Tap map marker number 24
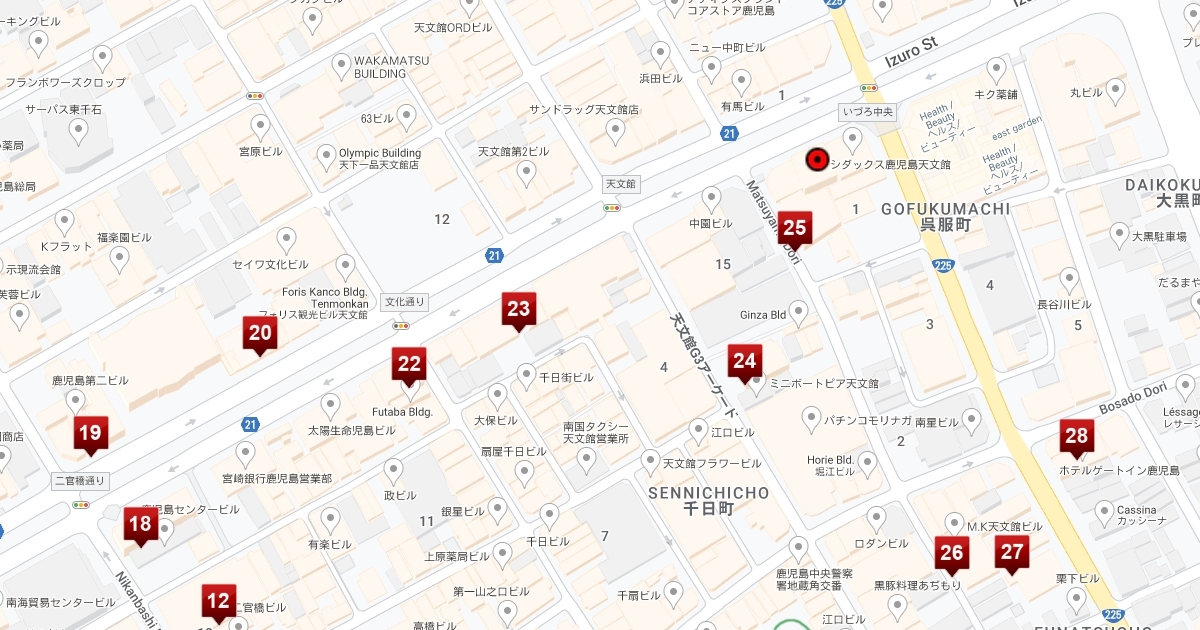Screen dimensions: 1200x630 (744, 362)
